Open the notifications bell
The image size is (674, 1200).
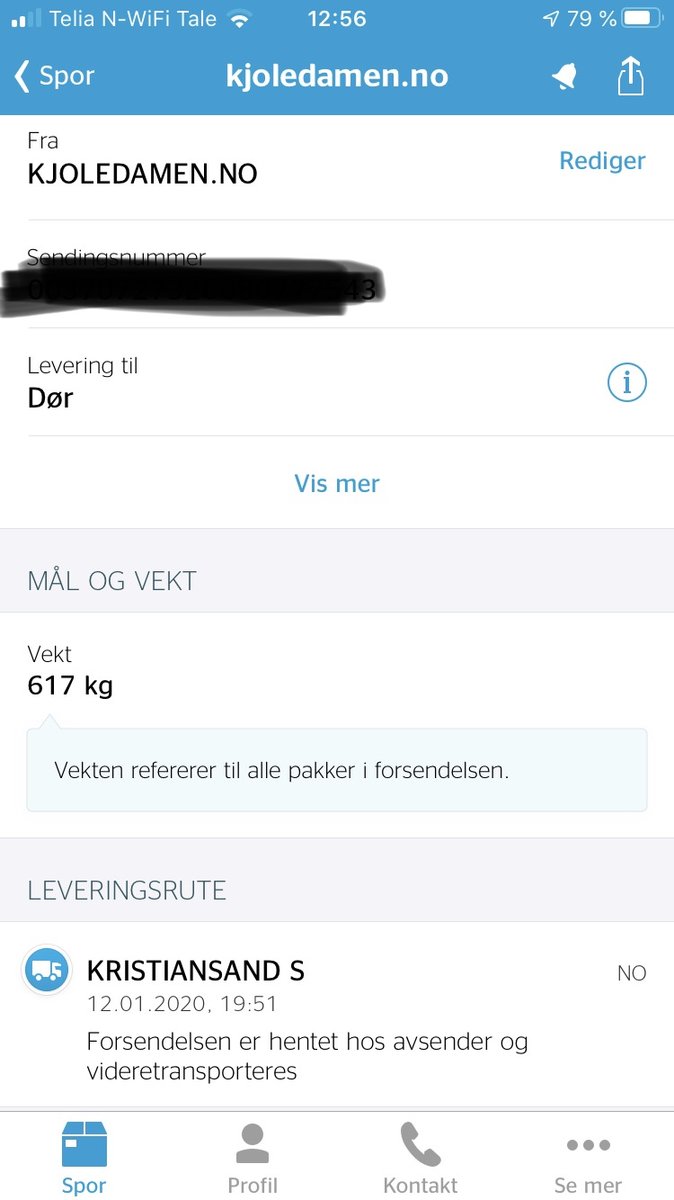pos(564,77)
